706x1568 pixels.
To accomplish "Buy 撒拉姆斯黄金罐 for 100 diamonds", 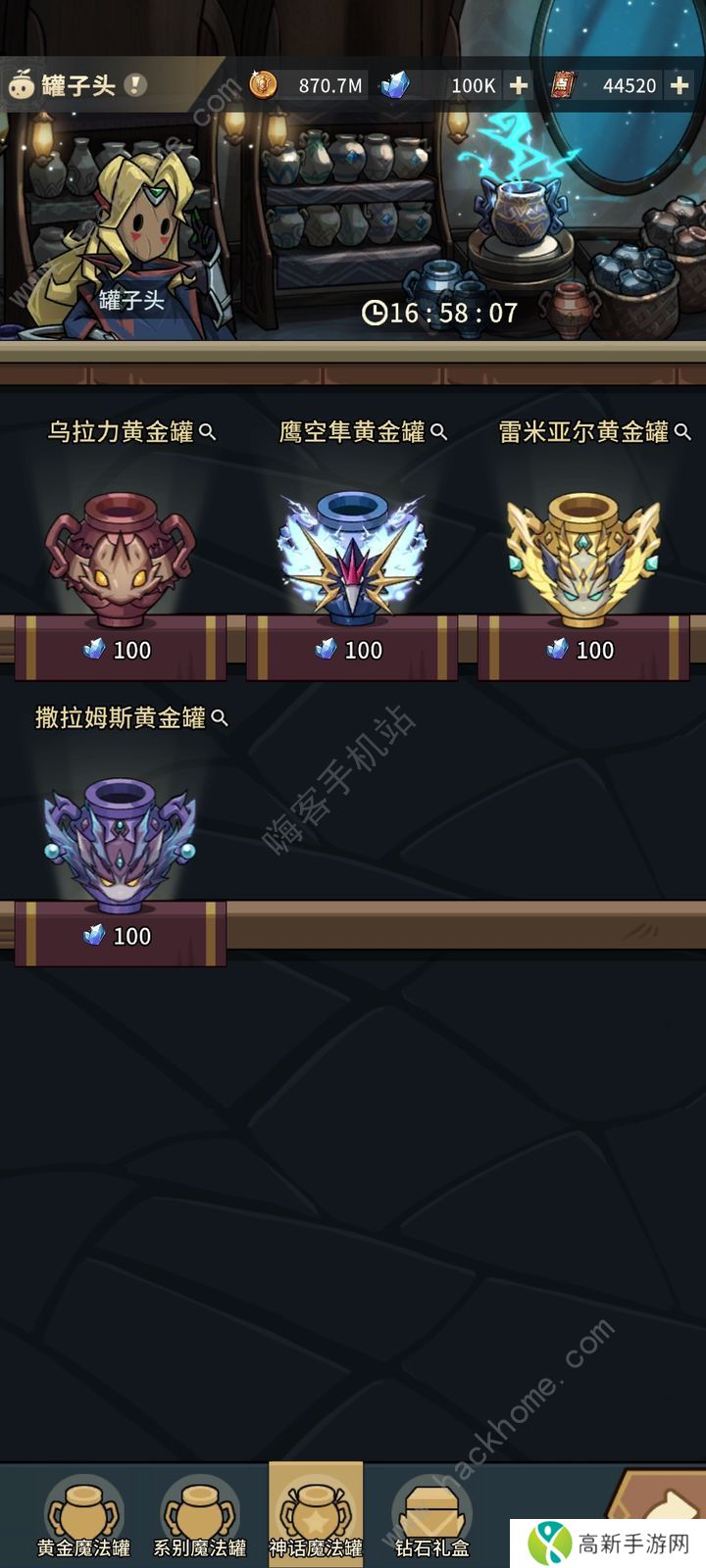I will [120, 935].
